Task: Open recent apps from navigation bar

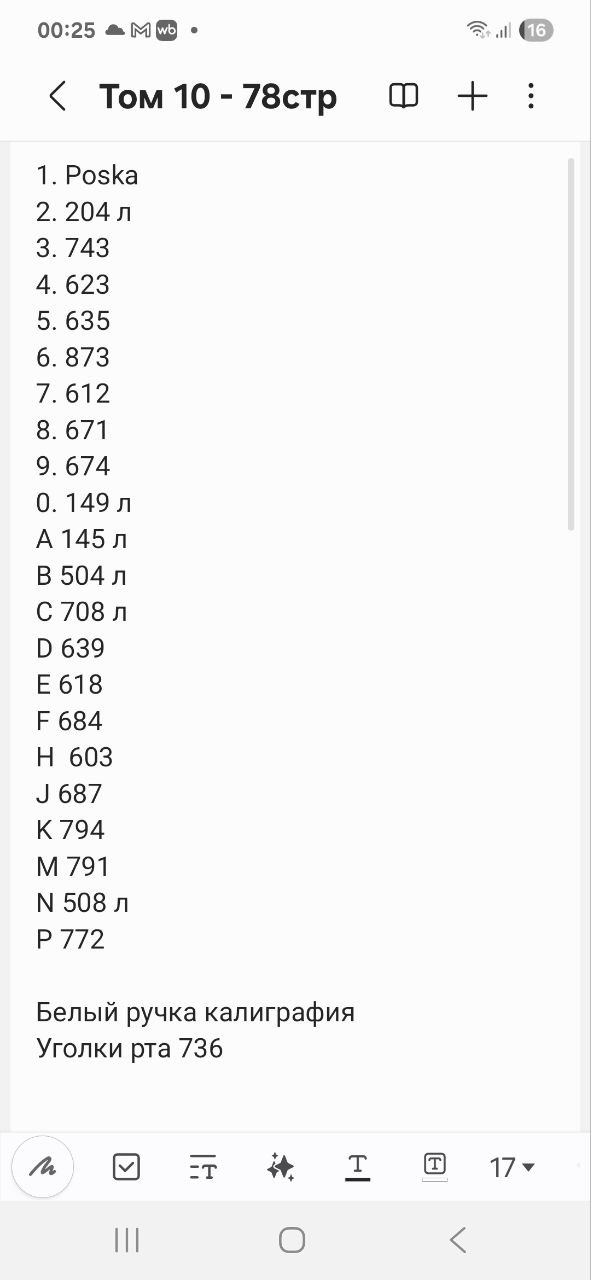Action: click(x=127, y=1241)
